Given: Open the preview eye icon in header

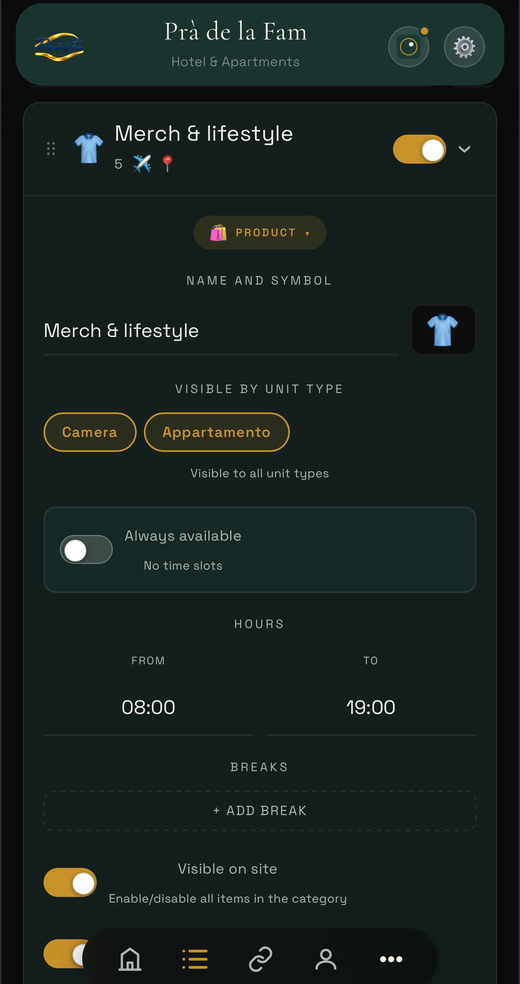Looking at the screenshot, I should (408, 47).
